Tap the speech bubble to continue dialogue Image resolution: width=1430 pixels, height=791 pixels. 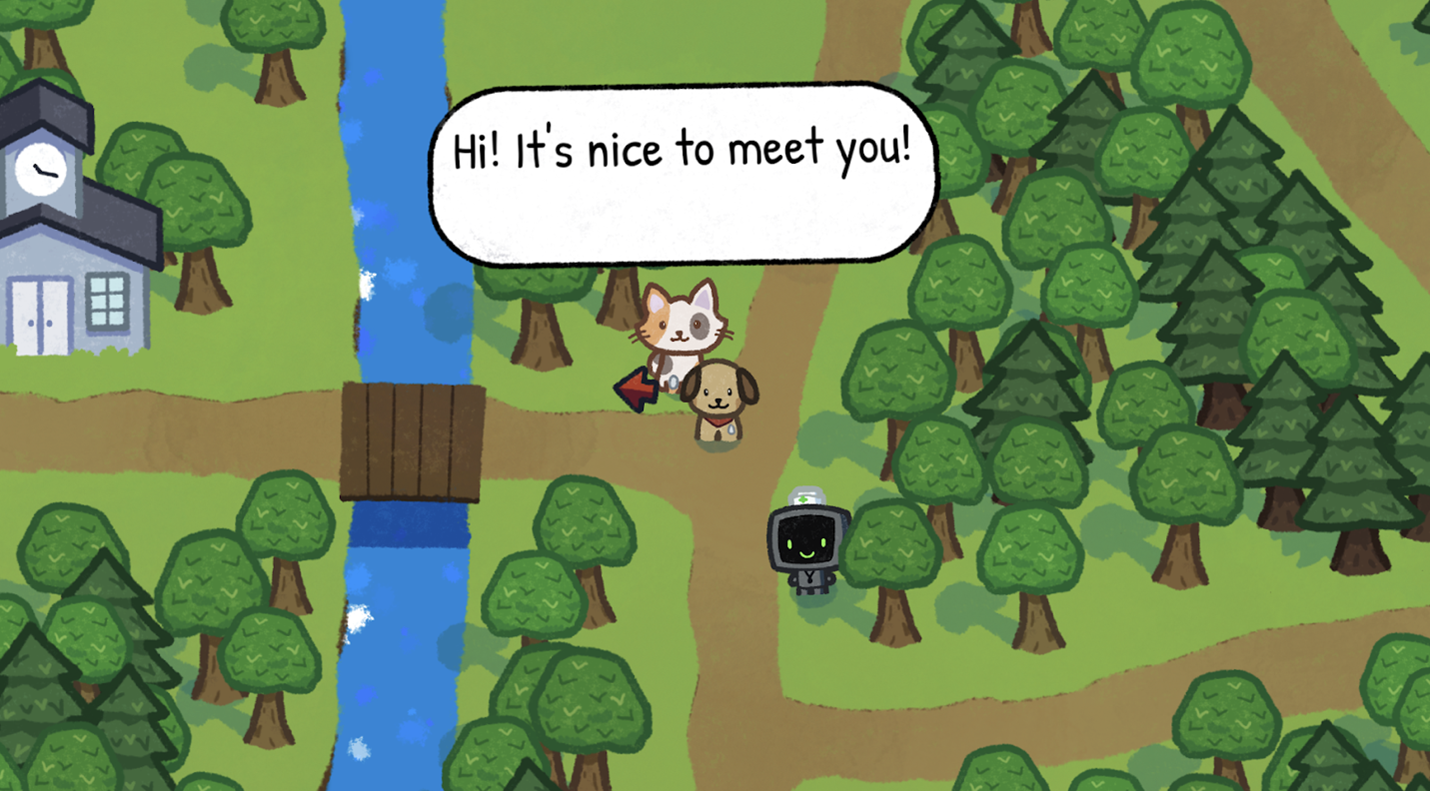click(x=683, y=175)
